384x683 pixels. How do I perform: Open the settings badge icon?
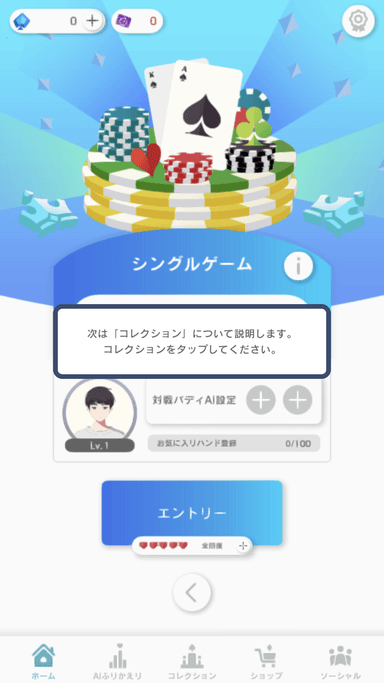click(358, 20)
